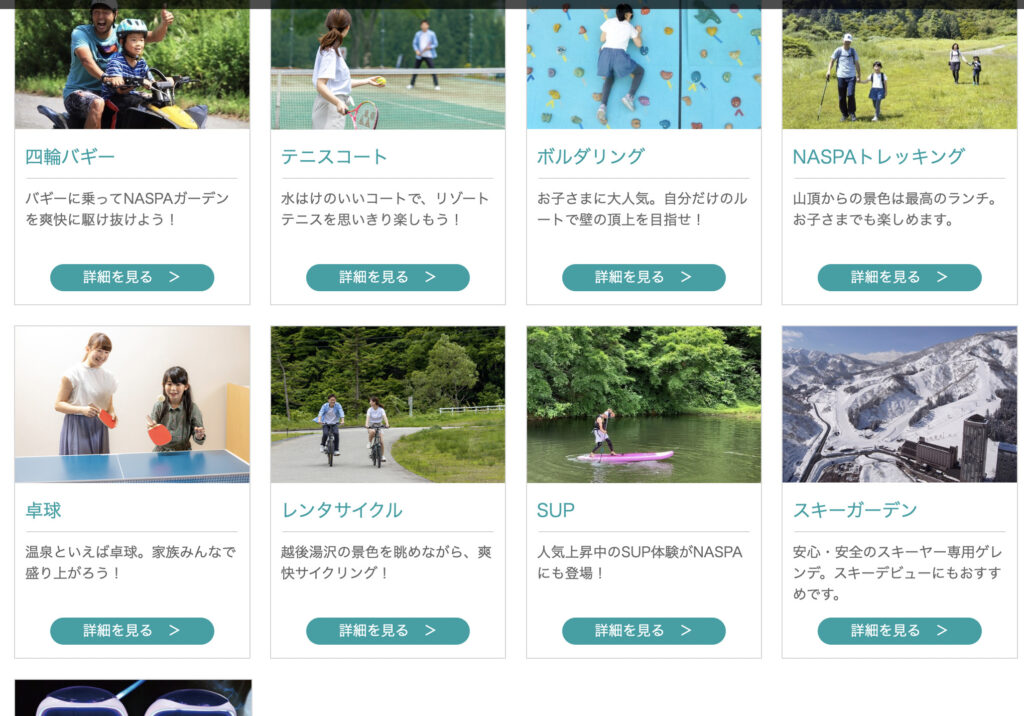The image size is (1024, 716).
Task: Open レンタサイクル details button
Action: coord(388,631)
